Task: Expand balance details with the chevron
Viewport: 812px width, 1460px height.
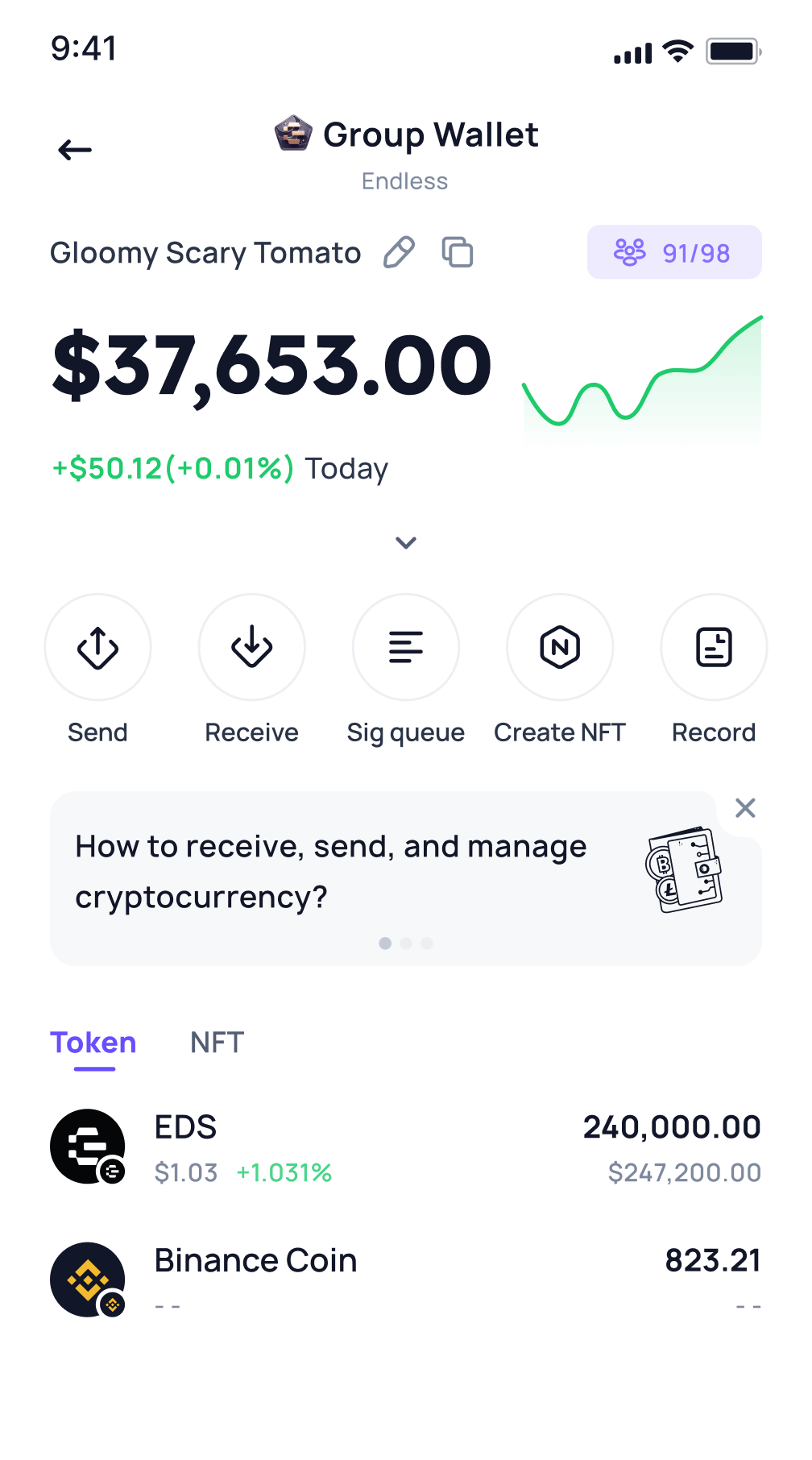Action: click(x=405, y=542)
